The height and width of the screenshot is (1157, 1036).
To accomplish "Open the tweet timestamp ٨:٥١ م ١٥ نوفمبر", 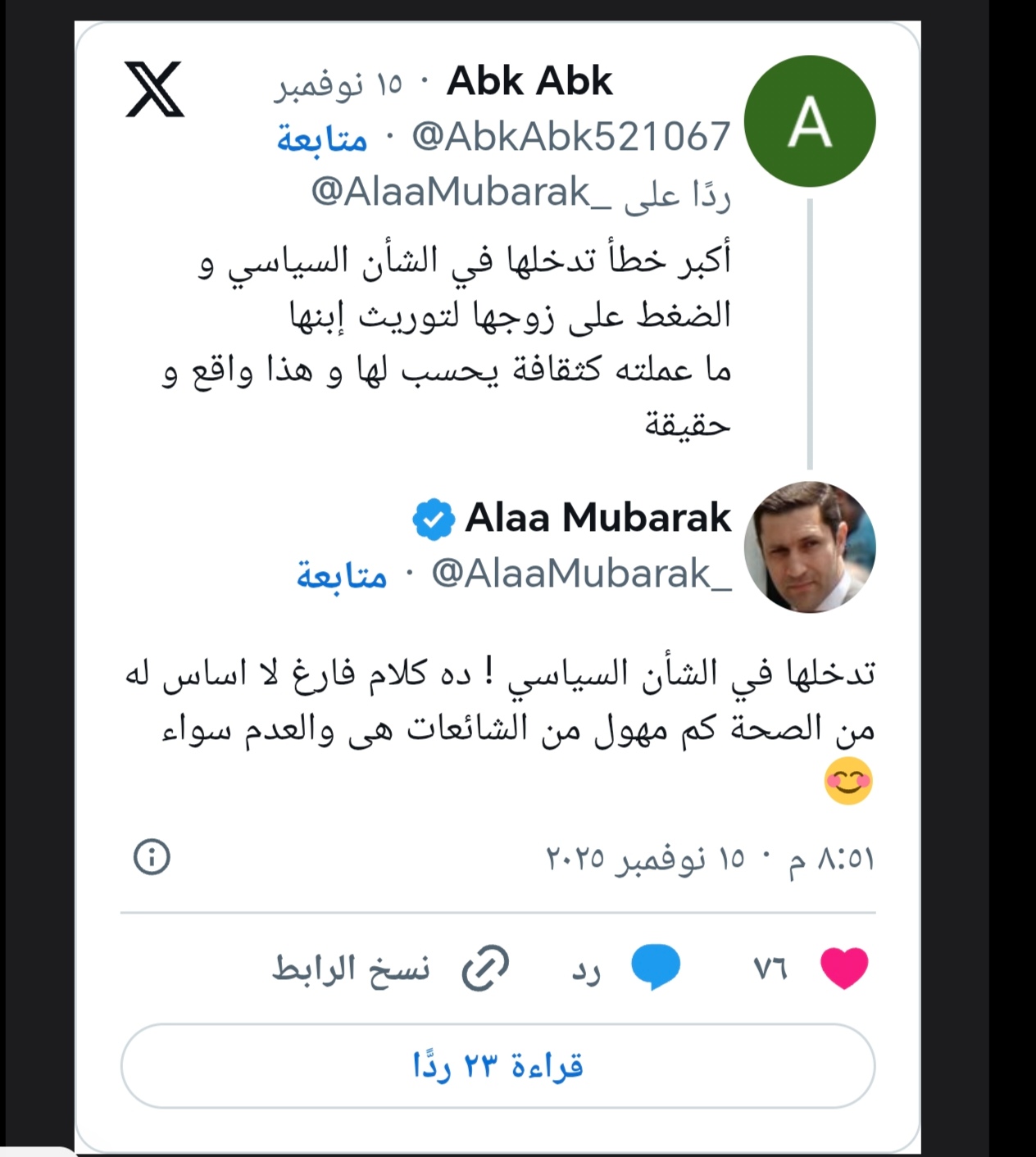I will click(710, 859).
